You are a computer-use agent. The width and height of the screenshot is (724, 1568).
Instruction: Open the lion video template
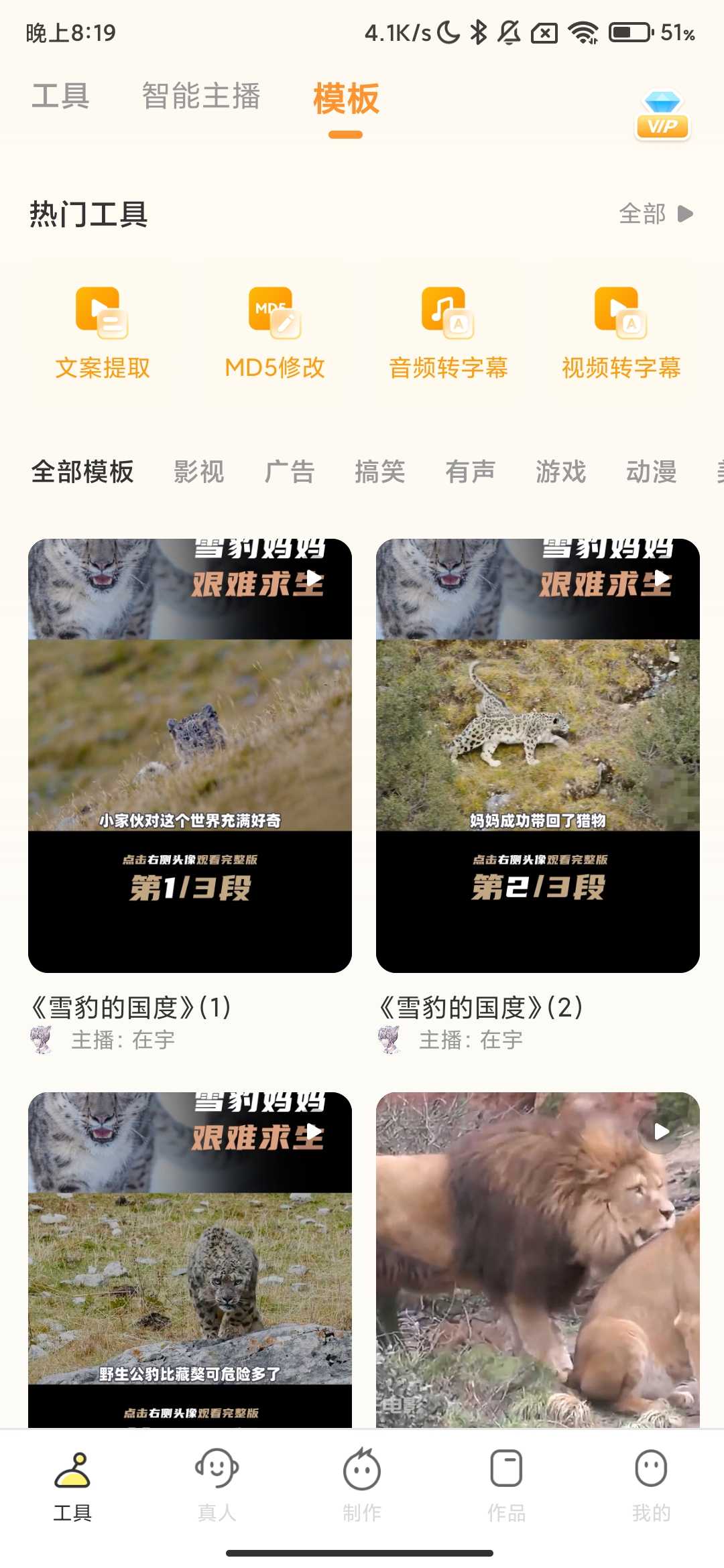(x=538, y=1260)
